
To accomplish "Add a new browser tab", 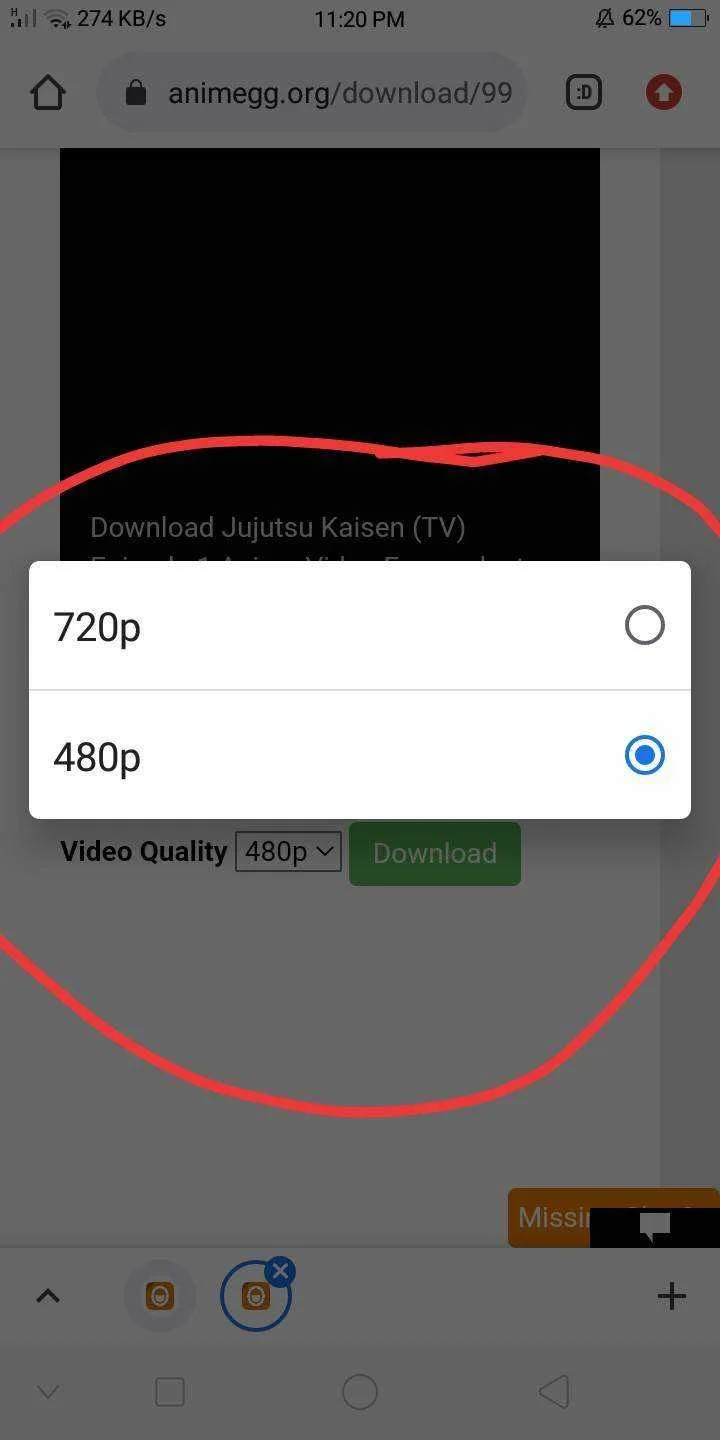I will tap(672, 1296).
